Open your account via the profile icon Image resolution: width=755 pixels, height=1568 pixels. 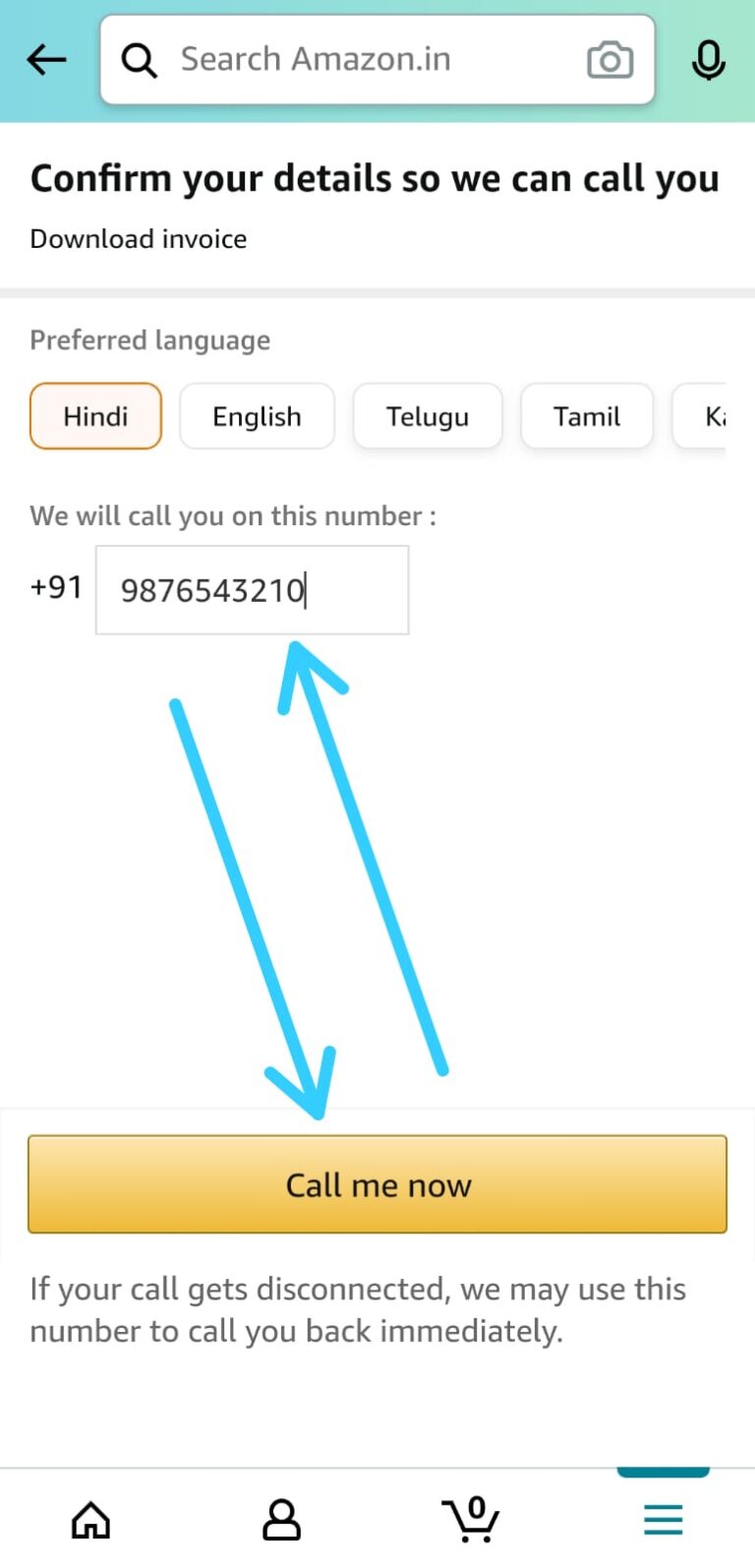(280, 1520)
